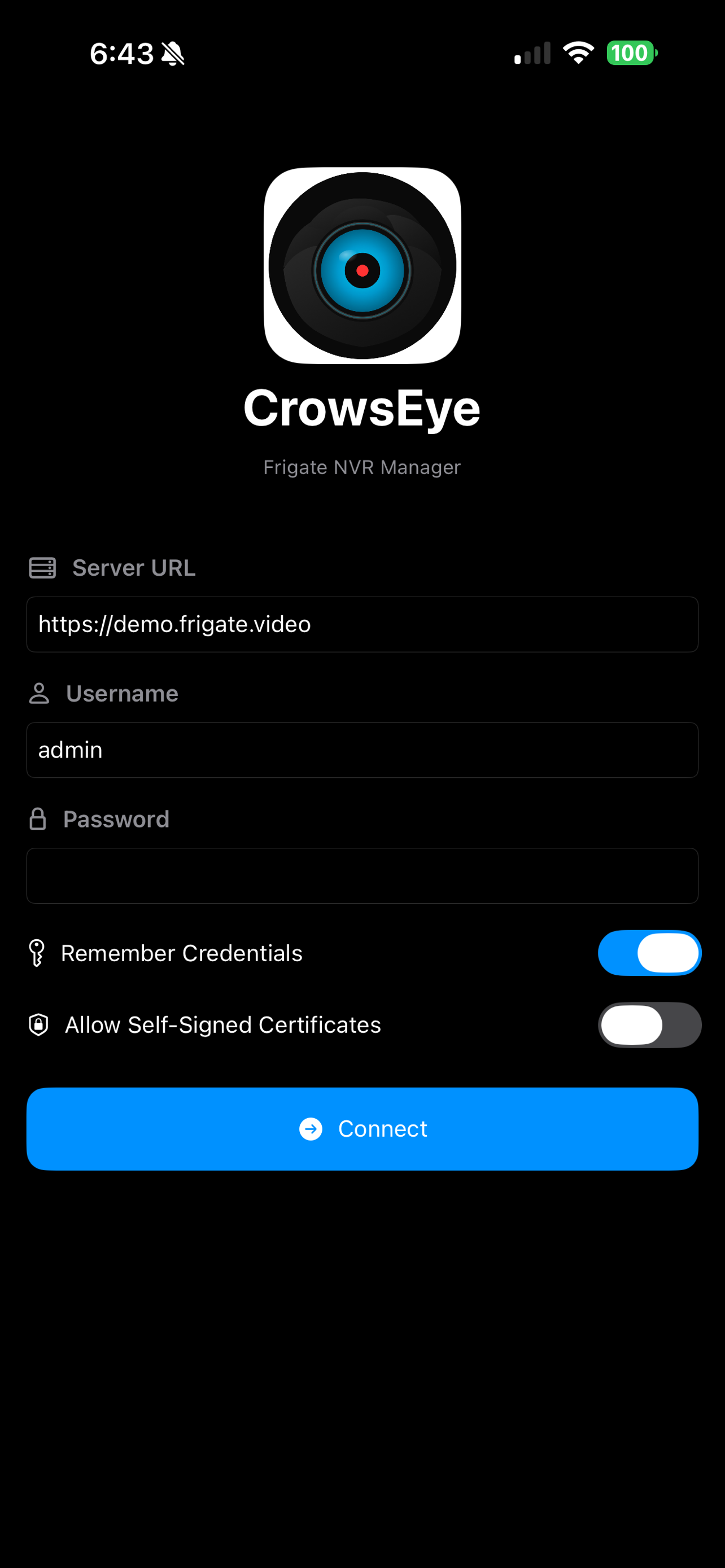Click the Server URL field containing demo.frigate.video

point(362,624)
